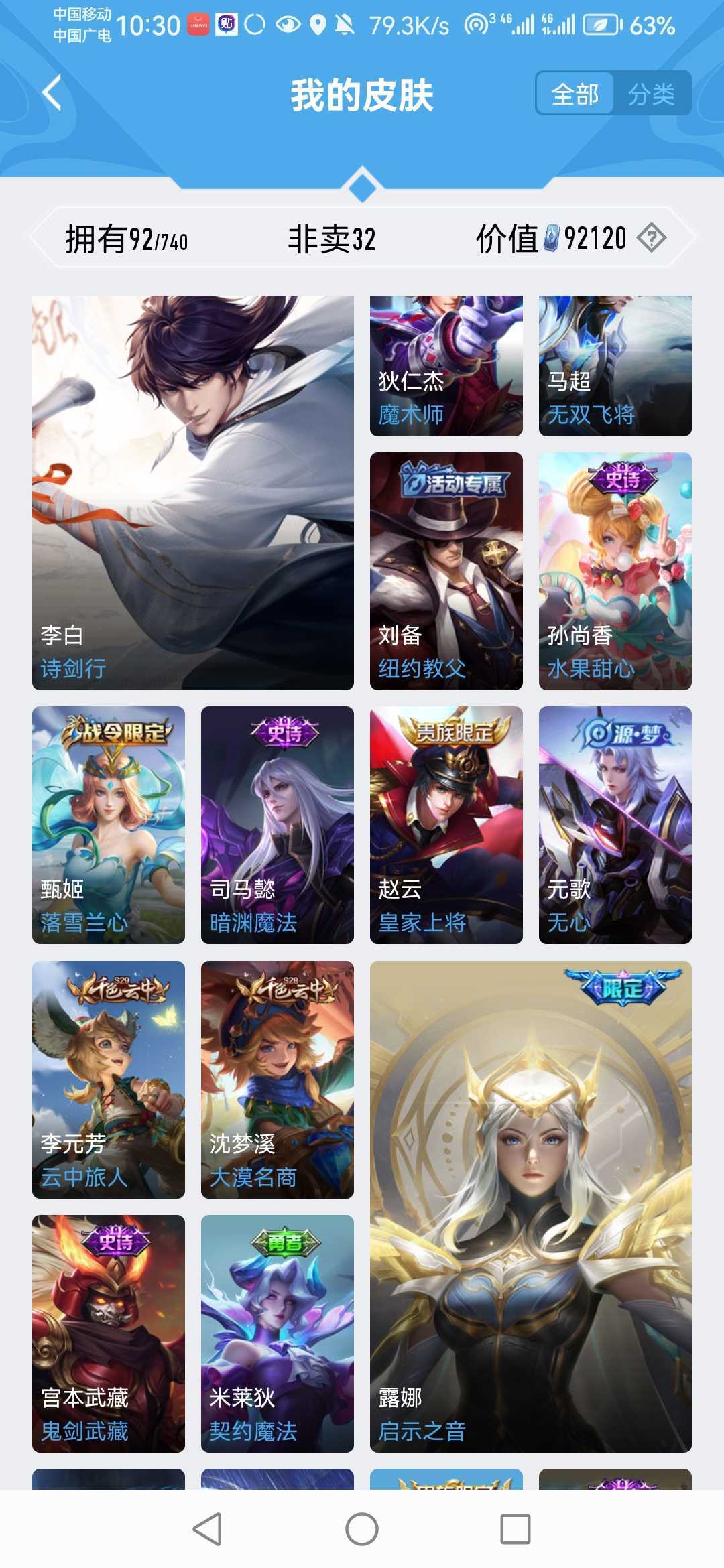Tap the system home button
The height and width of the screenshot is (1568, 724).
362,1529
